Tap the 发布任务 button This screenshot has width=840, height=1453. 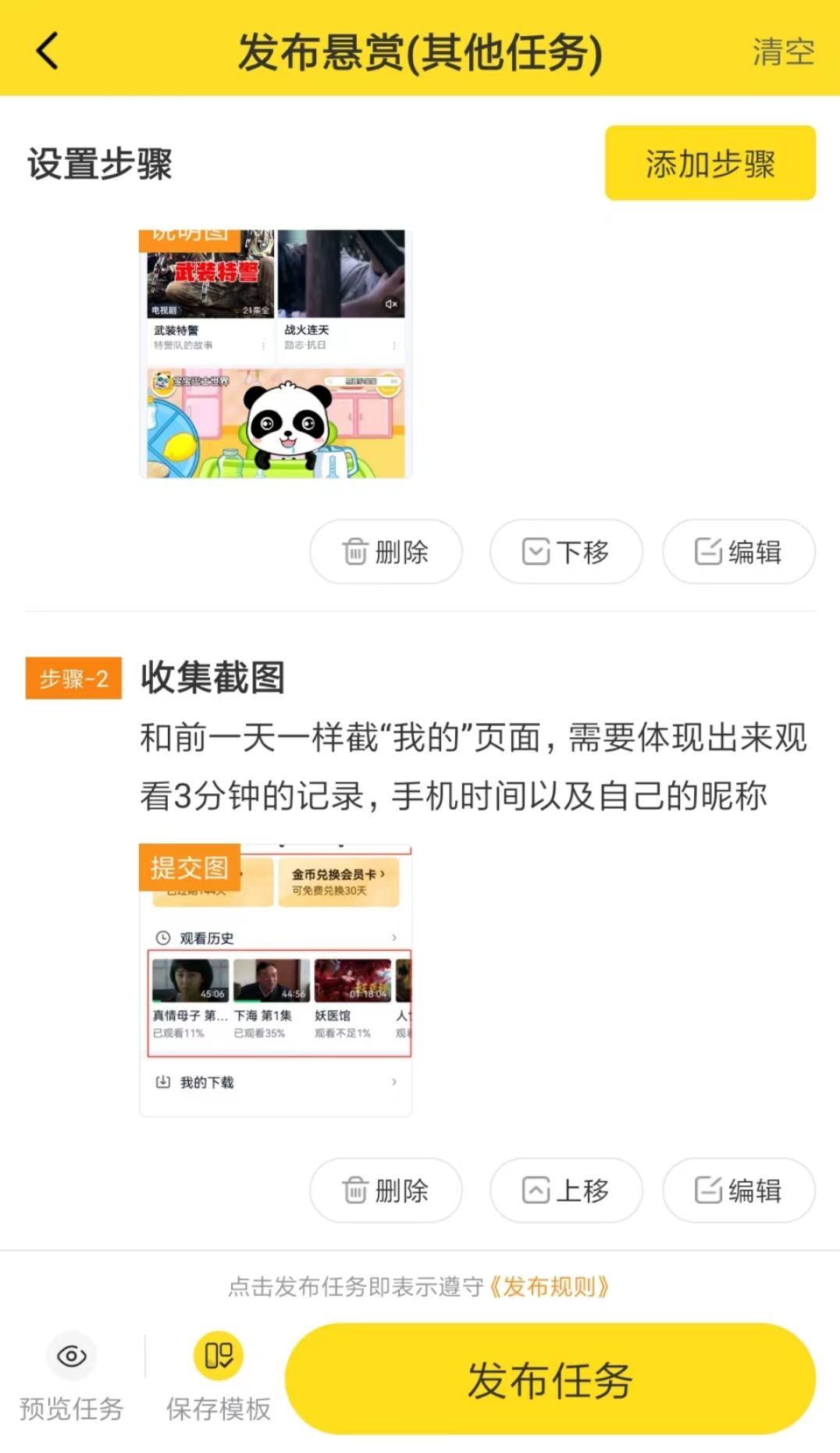(550, 1380)
